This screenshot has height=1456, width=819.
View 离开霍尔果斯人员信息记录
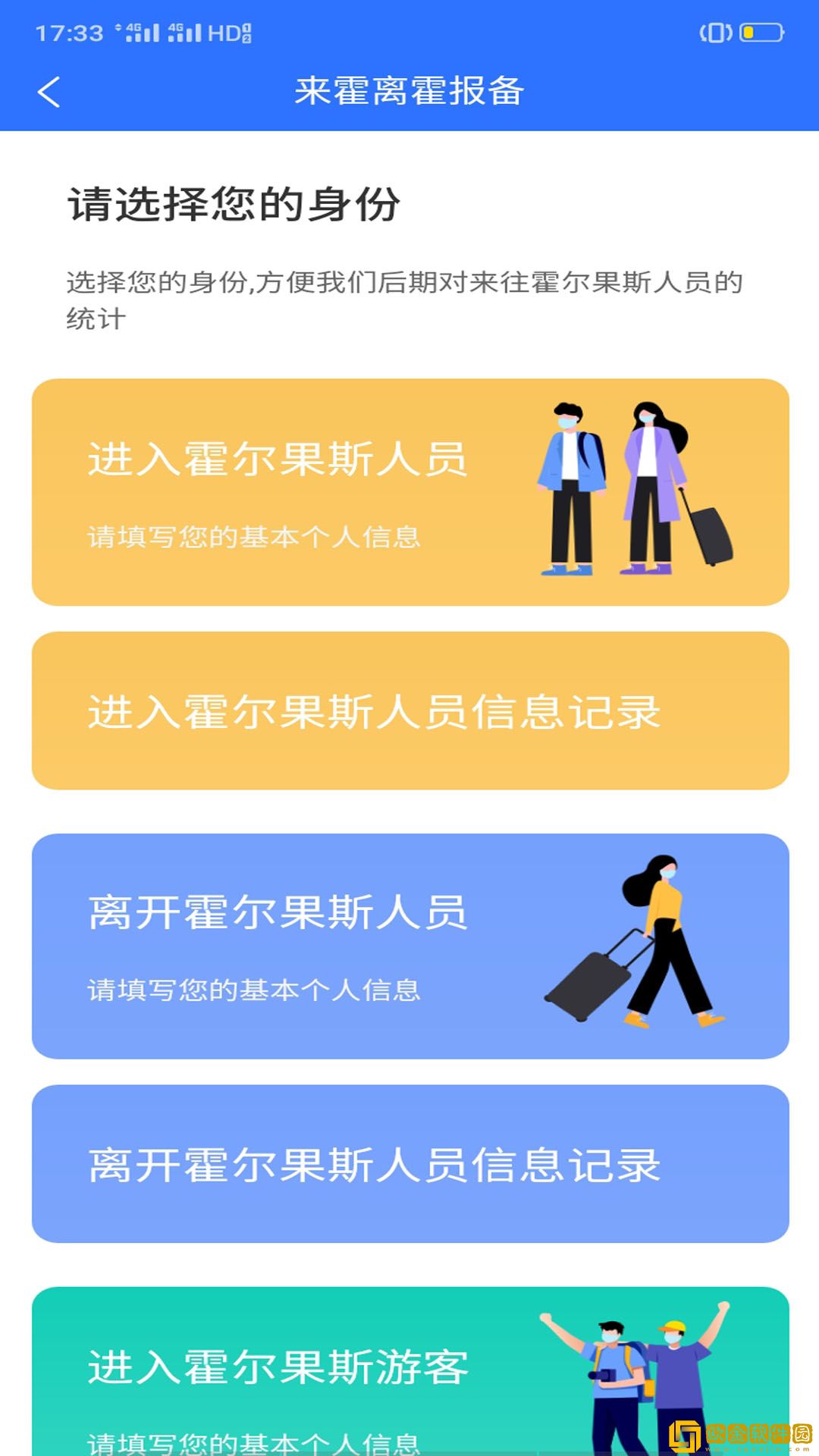tap(409, 1163)
